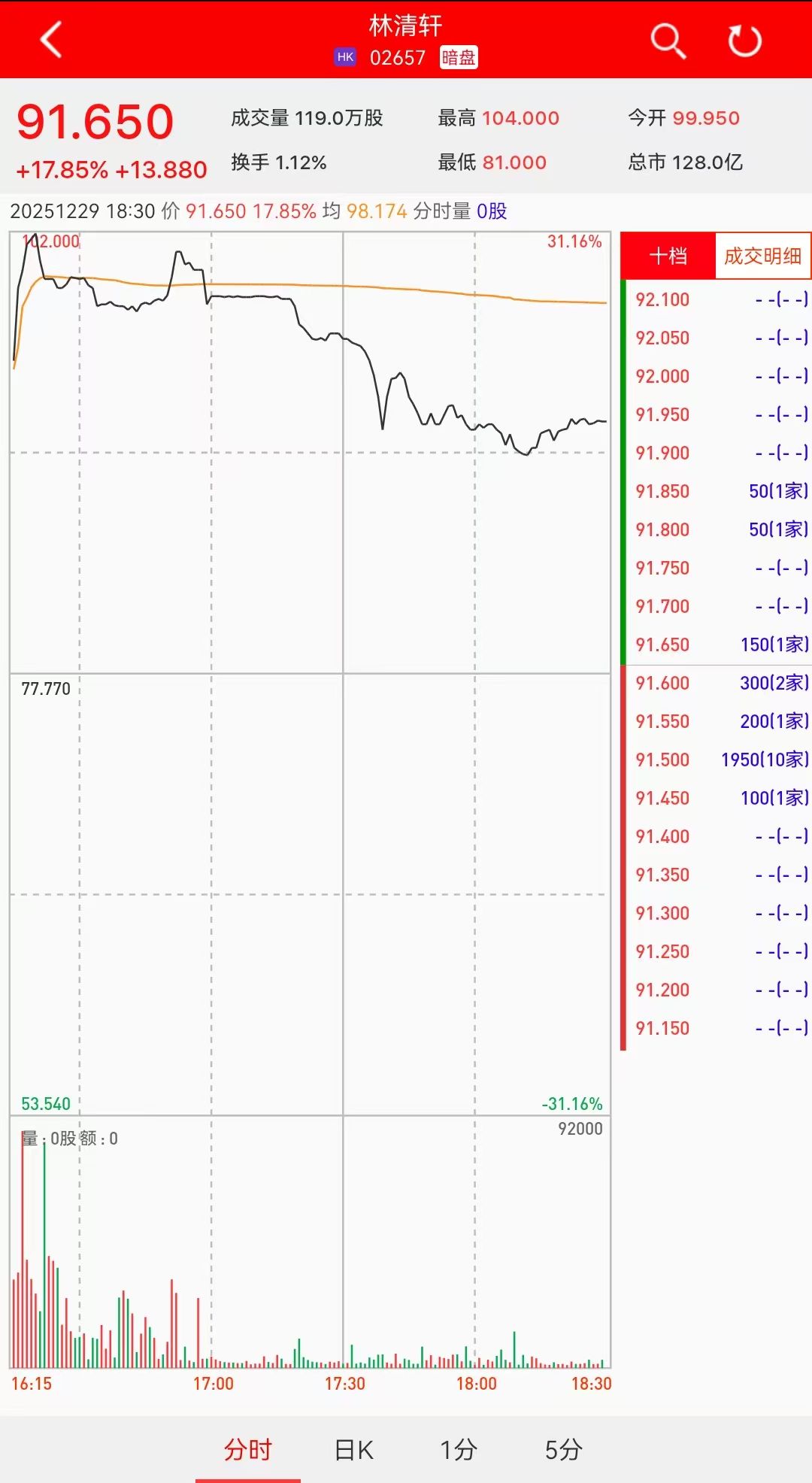Go back using the top-left arrow
Image resolution: width=812 pixels, height=1483 pixels.
50,40
